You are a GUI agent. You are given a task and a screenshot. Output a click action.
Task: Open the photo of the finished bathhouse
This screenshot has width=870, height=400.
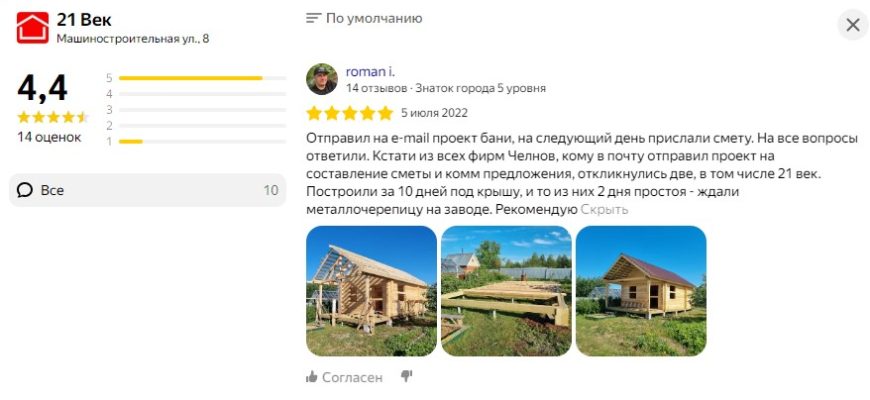pos(641,291)
